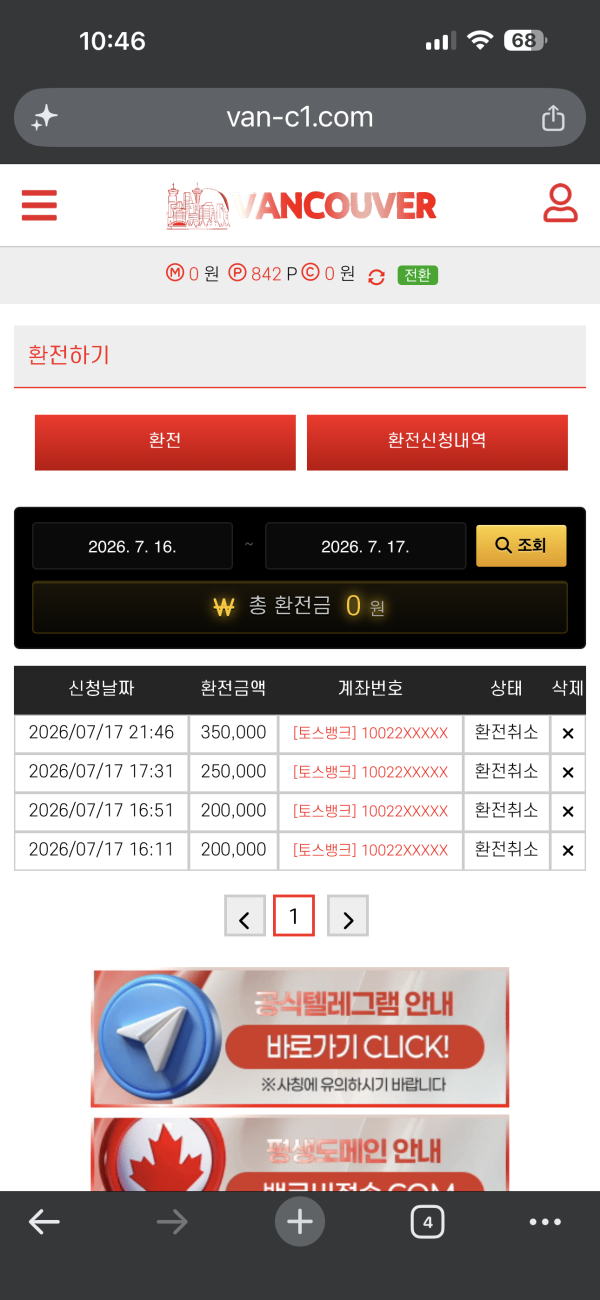Delete the 21:46 350,000 request

click(x=568, y=733)
